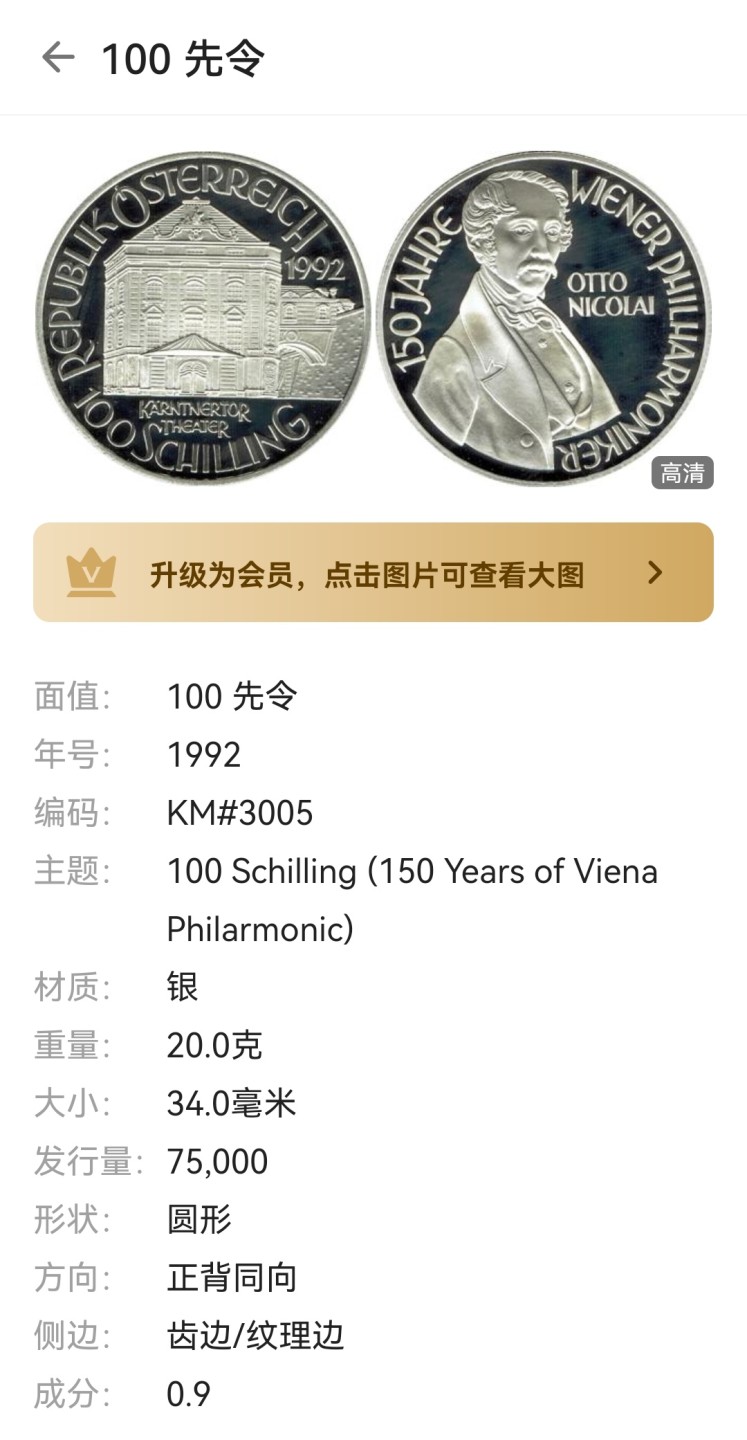Go back using the arrow icon
Image resolution: width=747 pixels, height=1440 pixels.
57,58
